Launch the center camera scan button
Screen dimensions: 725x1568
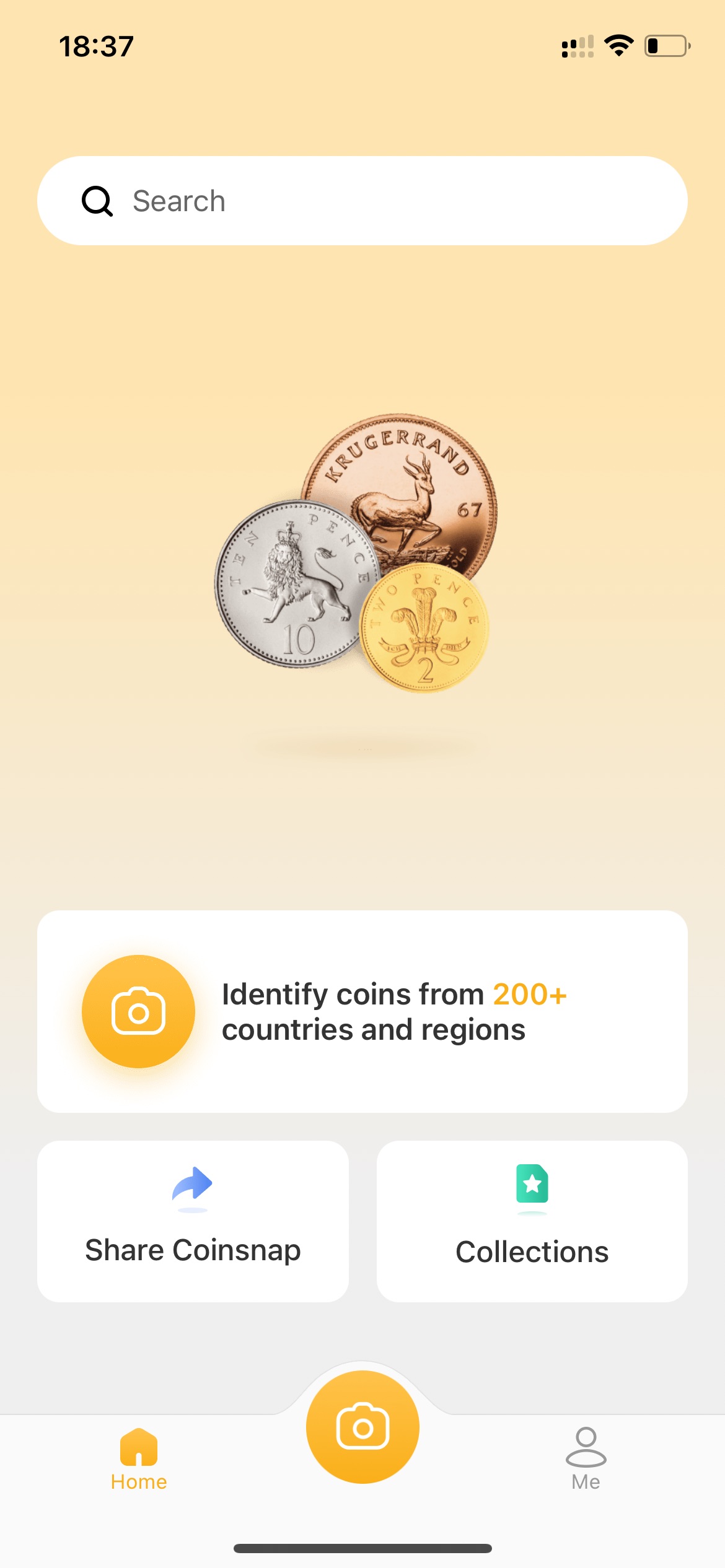(x=362, y=1427)
